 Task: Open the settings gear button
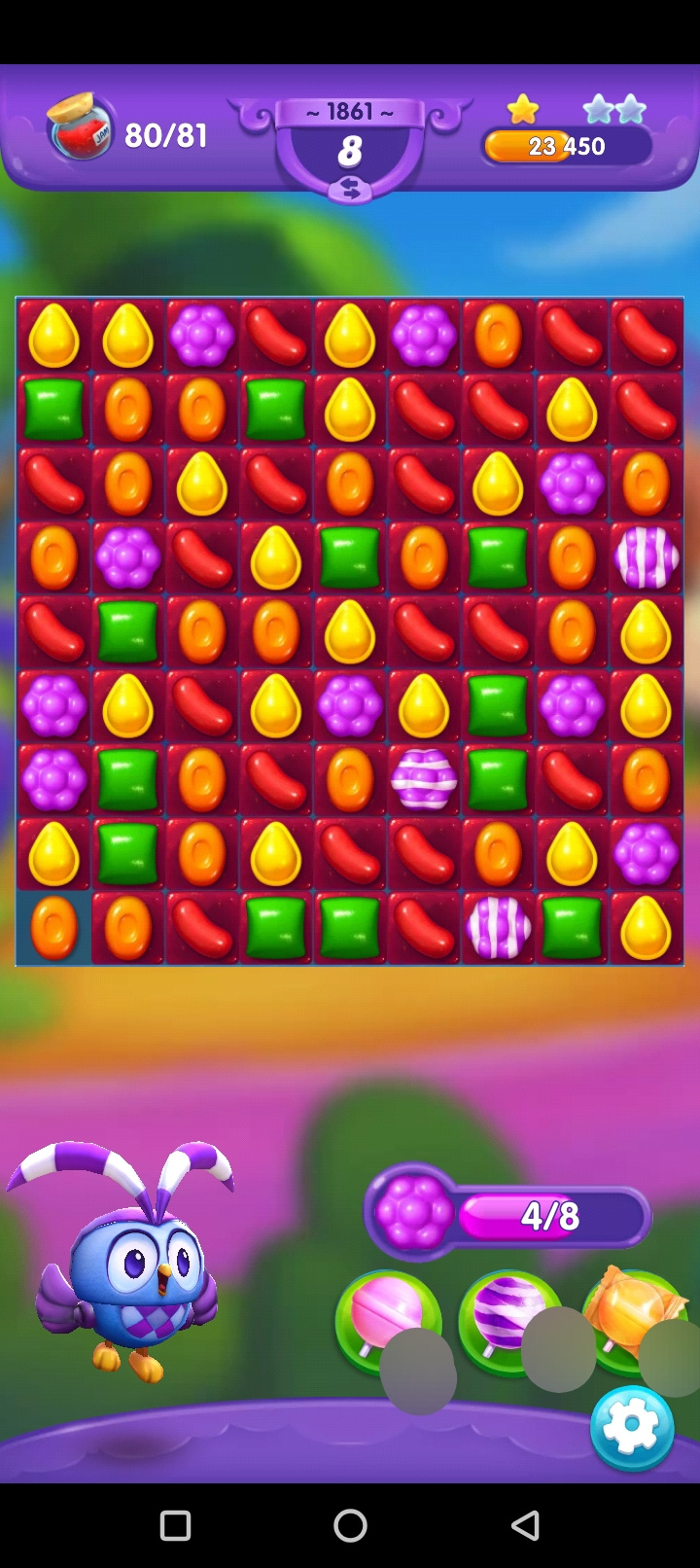click(632, 1427)
